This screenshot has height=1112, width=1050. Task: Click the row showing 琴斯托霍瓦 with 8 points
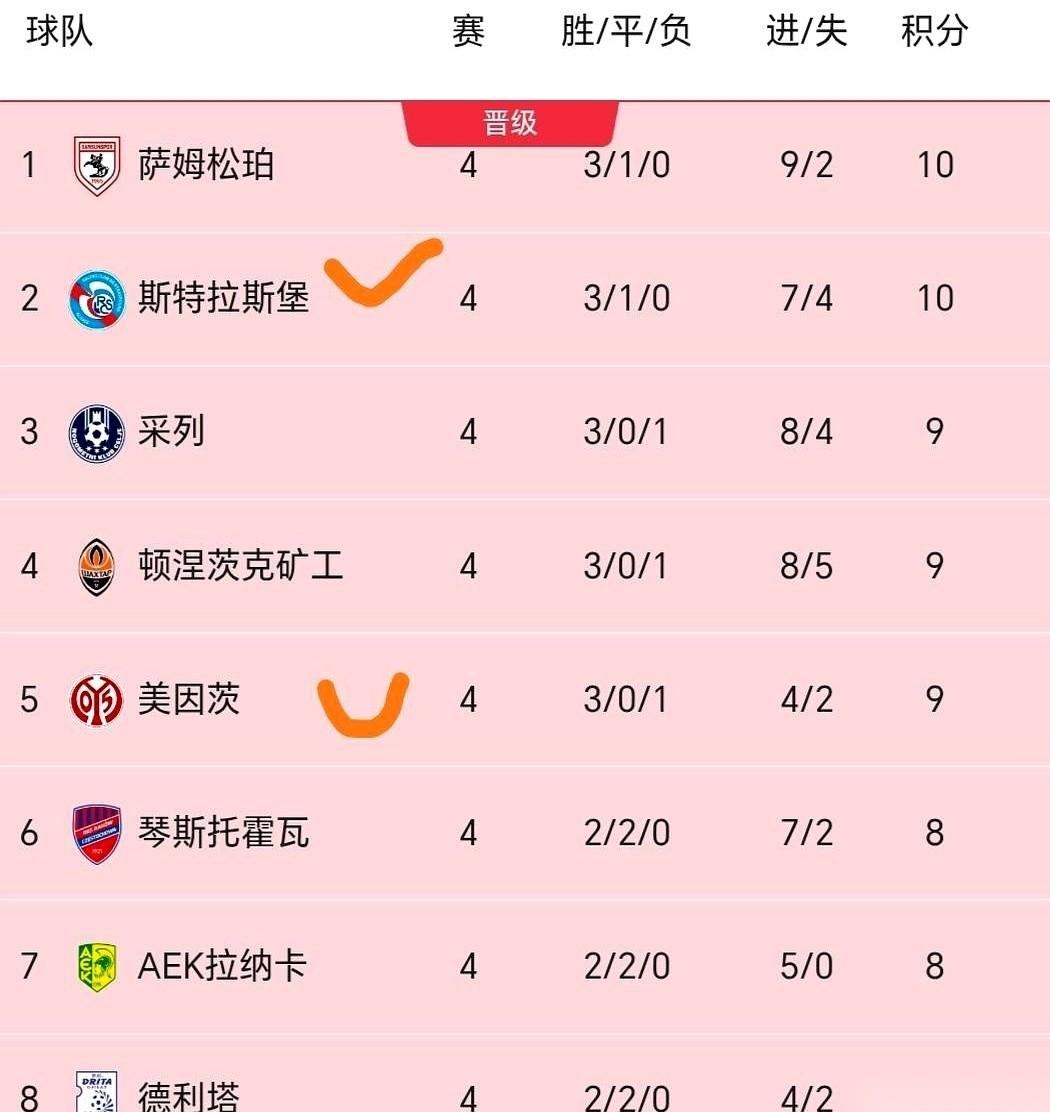(525, 832)
